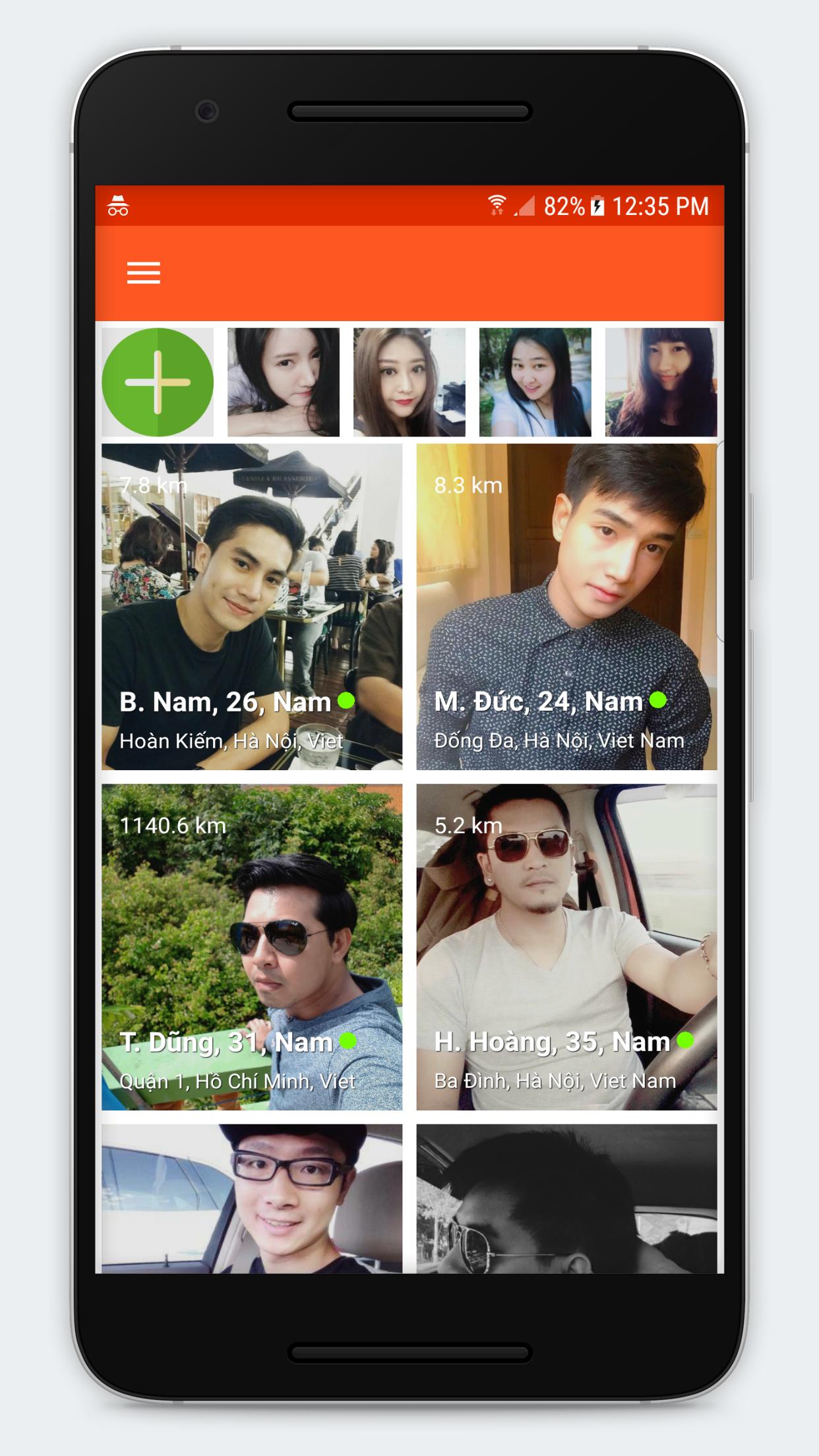Tap the location text Hoàn Kiếm, Hà Nội

(231, 742)
